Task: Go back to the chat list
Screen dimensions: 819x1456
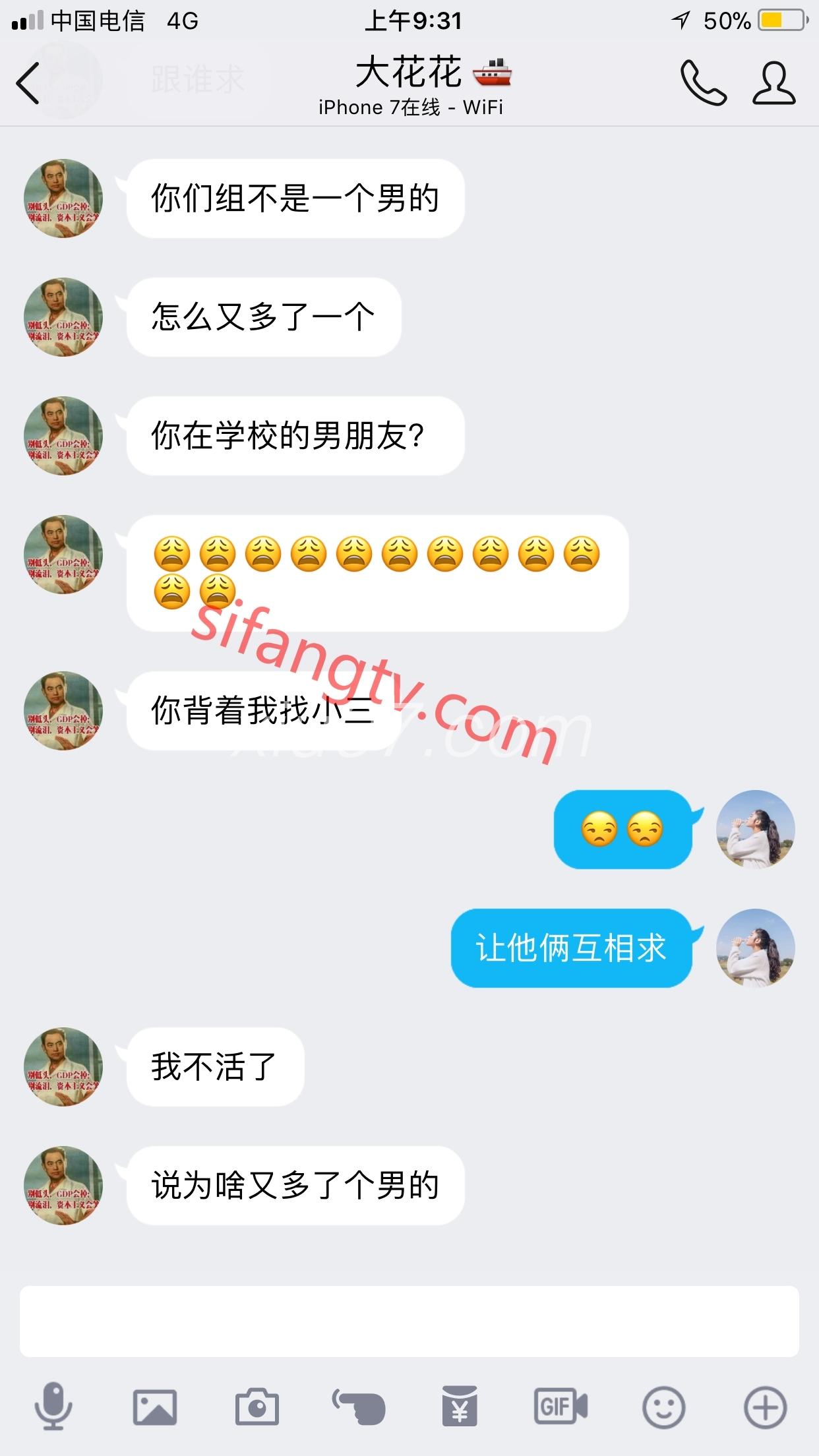Action: pyautogui.click(x=28, y=83)
